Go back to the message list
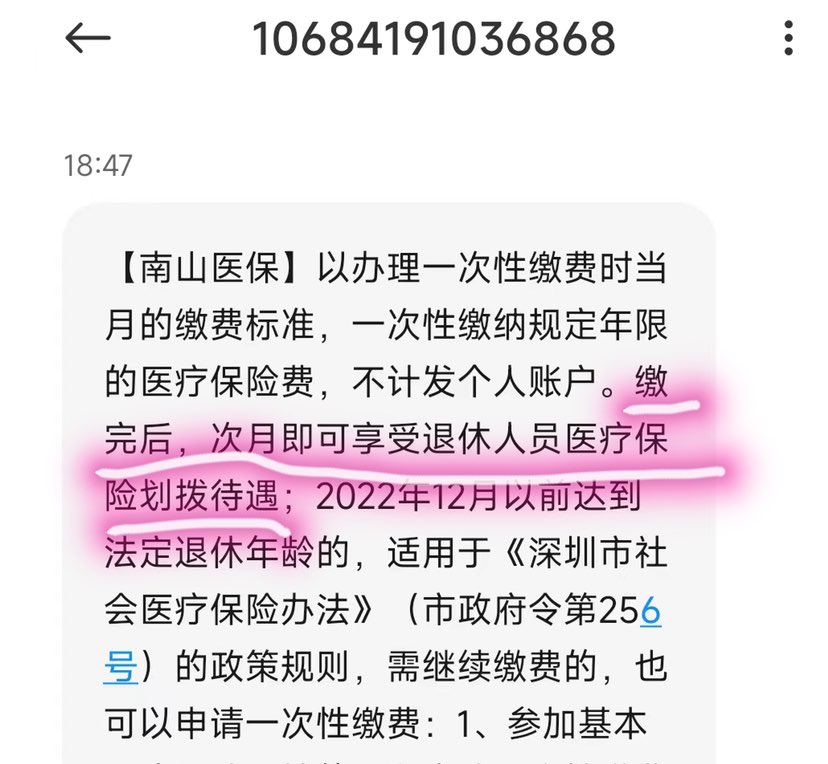This screenshot has height=764, width=828. 87,39
